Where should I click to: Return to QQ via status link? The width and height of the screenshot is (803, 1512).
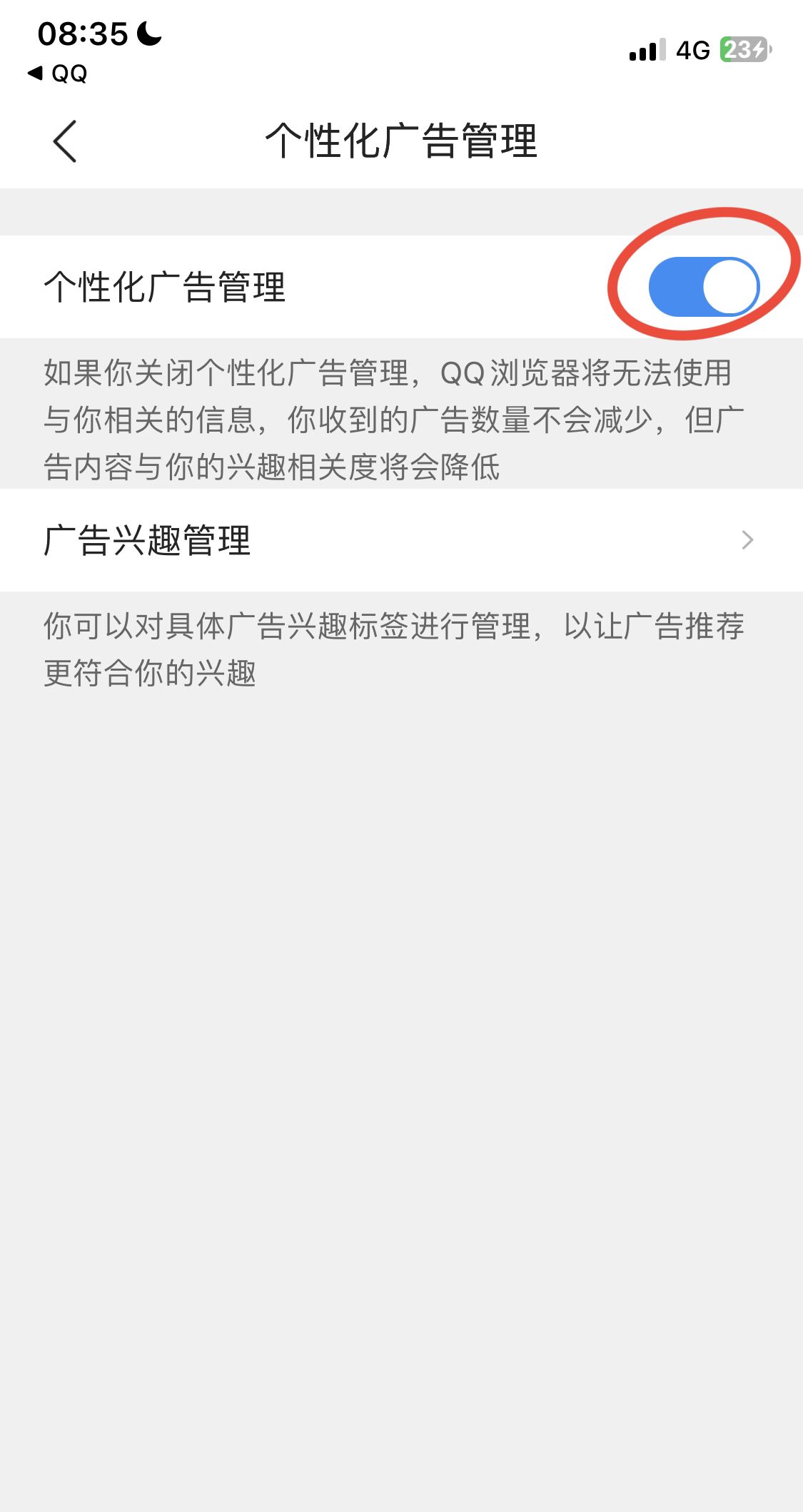point(61,73)
